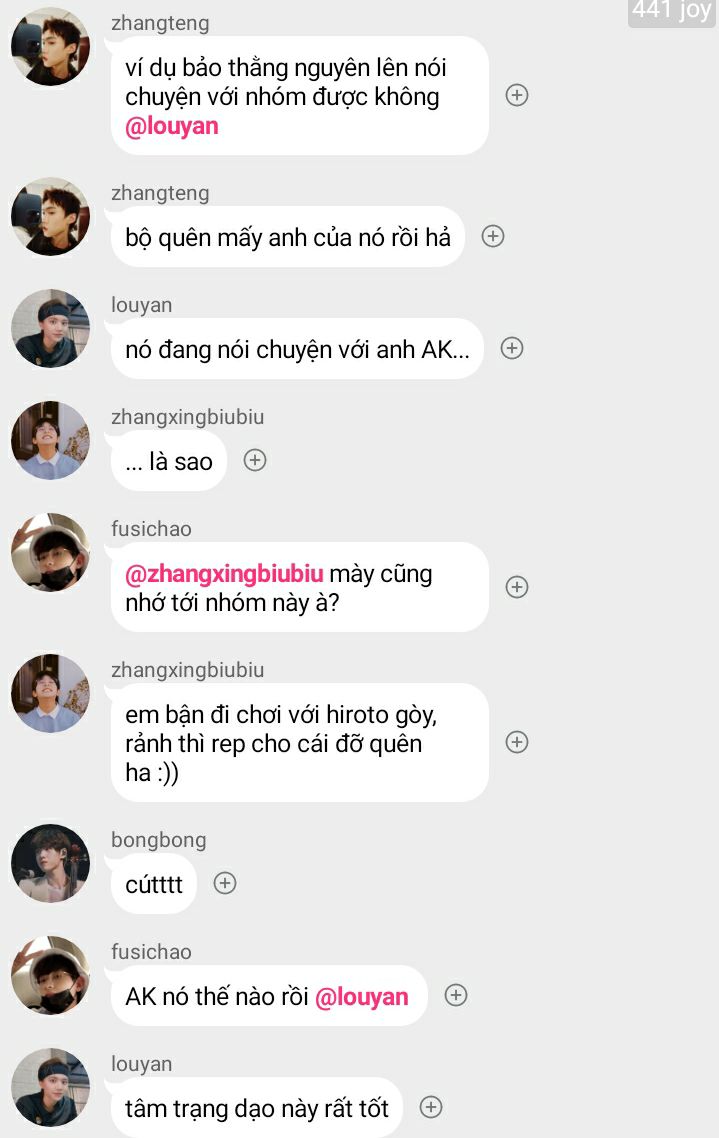
Task: Tap plus icon next to "AK nó thế nào rồi"
Action: (x=456, y=995)
